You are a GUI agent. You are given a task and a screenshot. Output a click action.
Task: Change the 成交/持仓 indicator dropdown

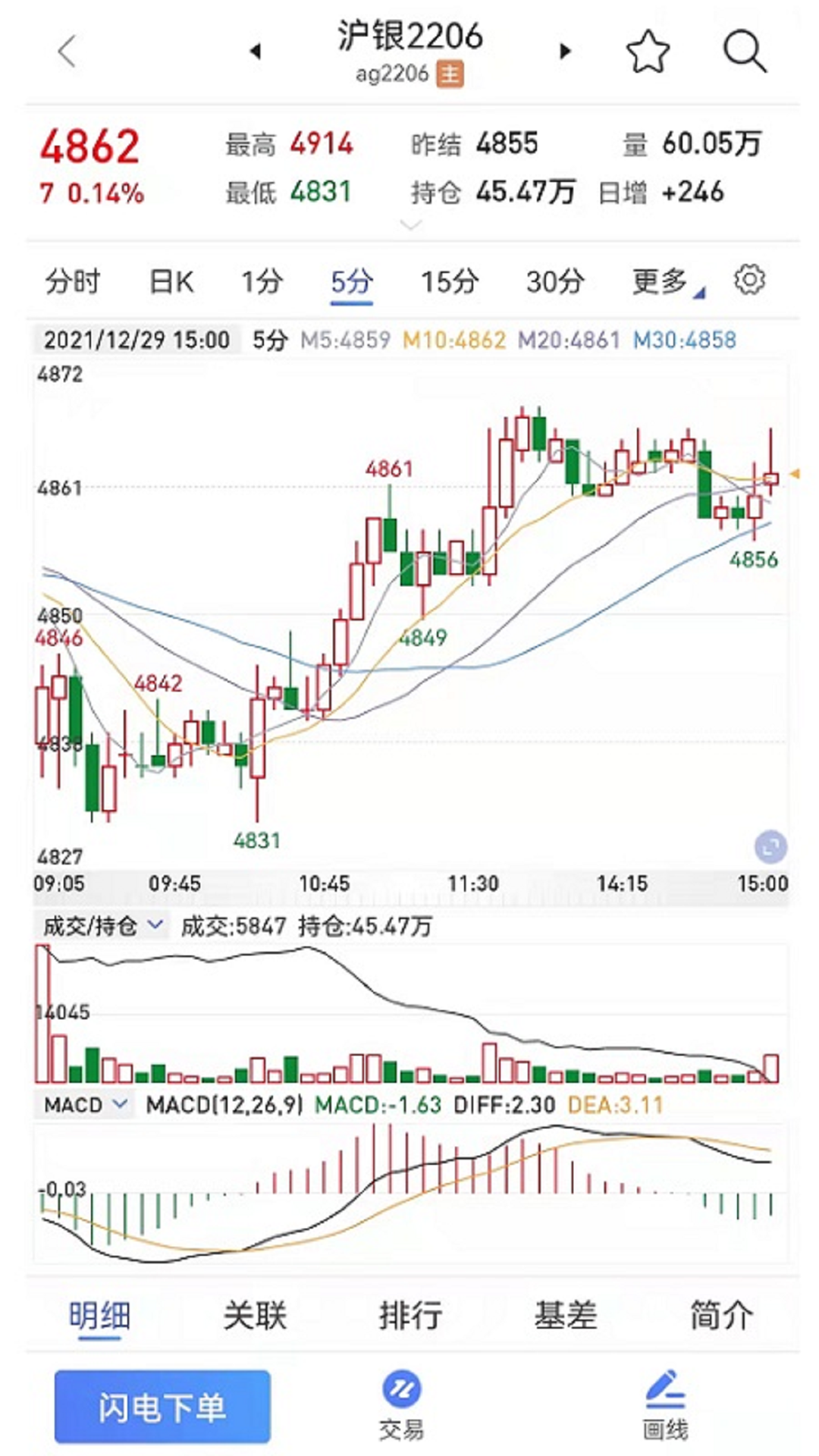pyautogui.click(x=101, y=926)
